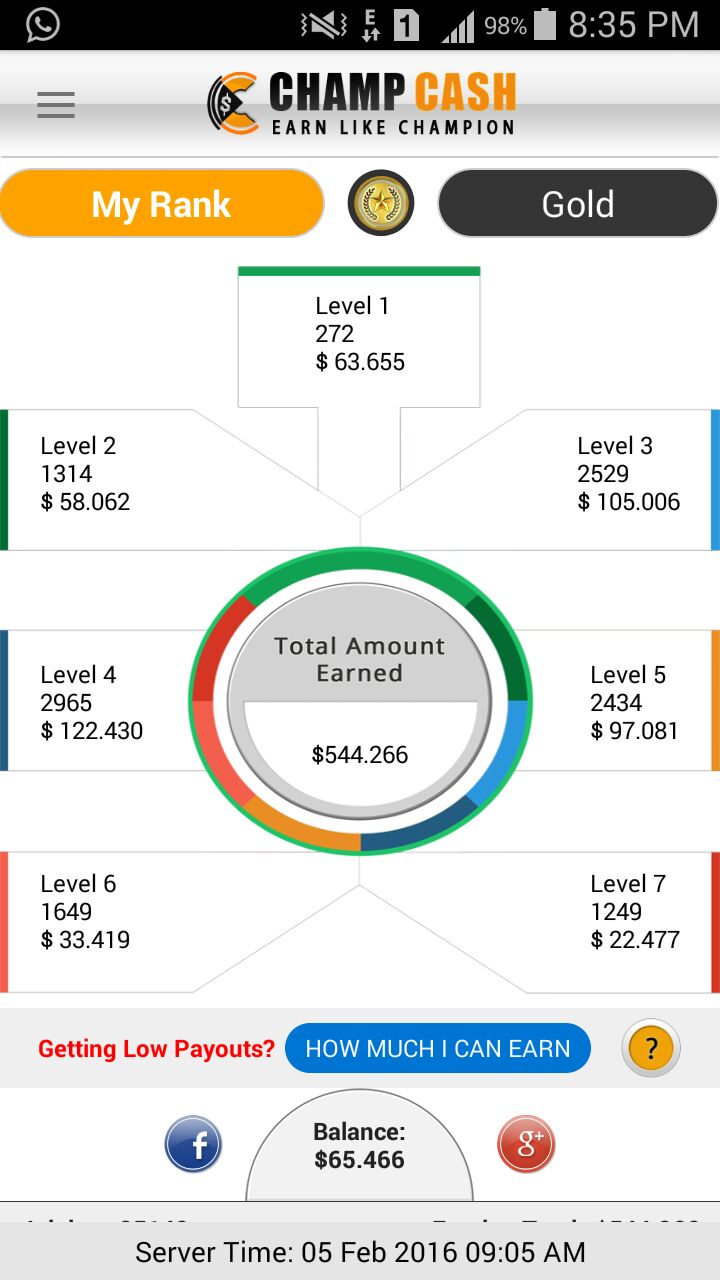Screen dimensions: 720x1280
Task: Open the Level 1 box
Action: pos(359,336)
